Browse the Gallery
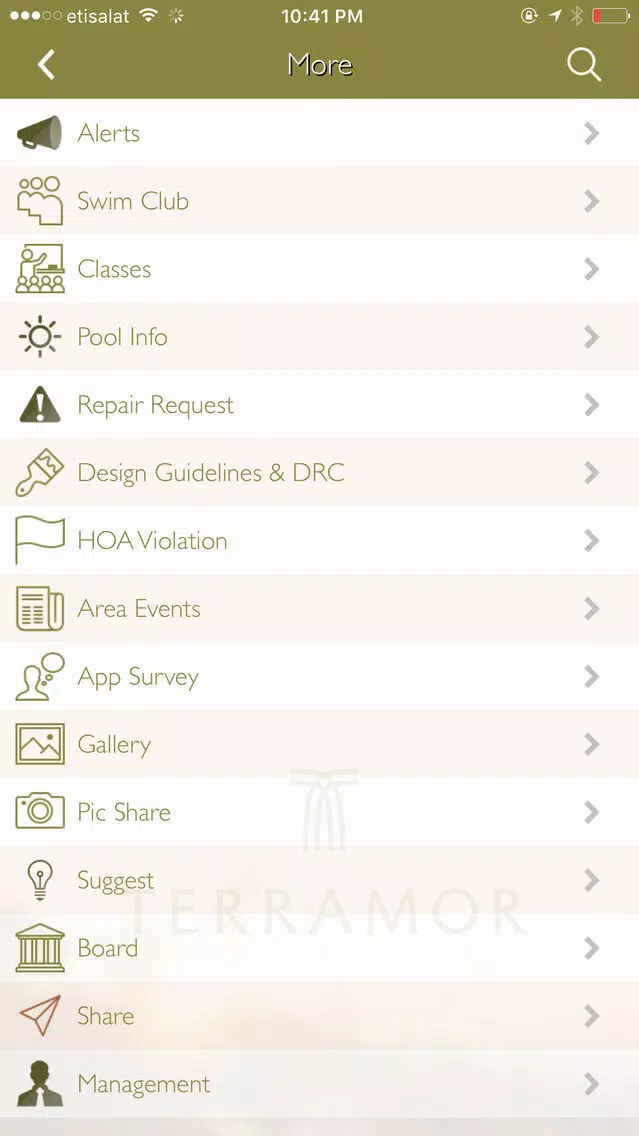639x1136 pixels. point(319,745)
